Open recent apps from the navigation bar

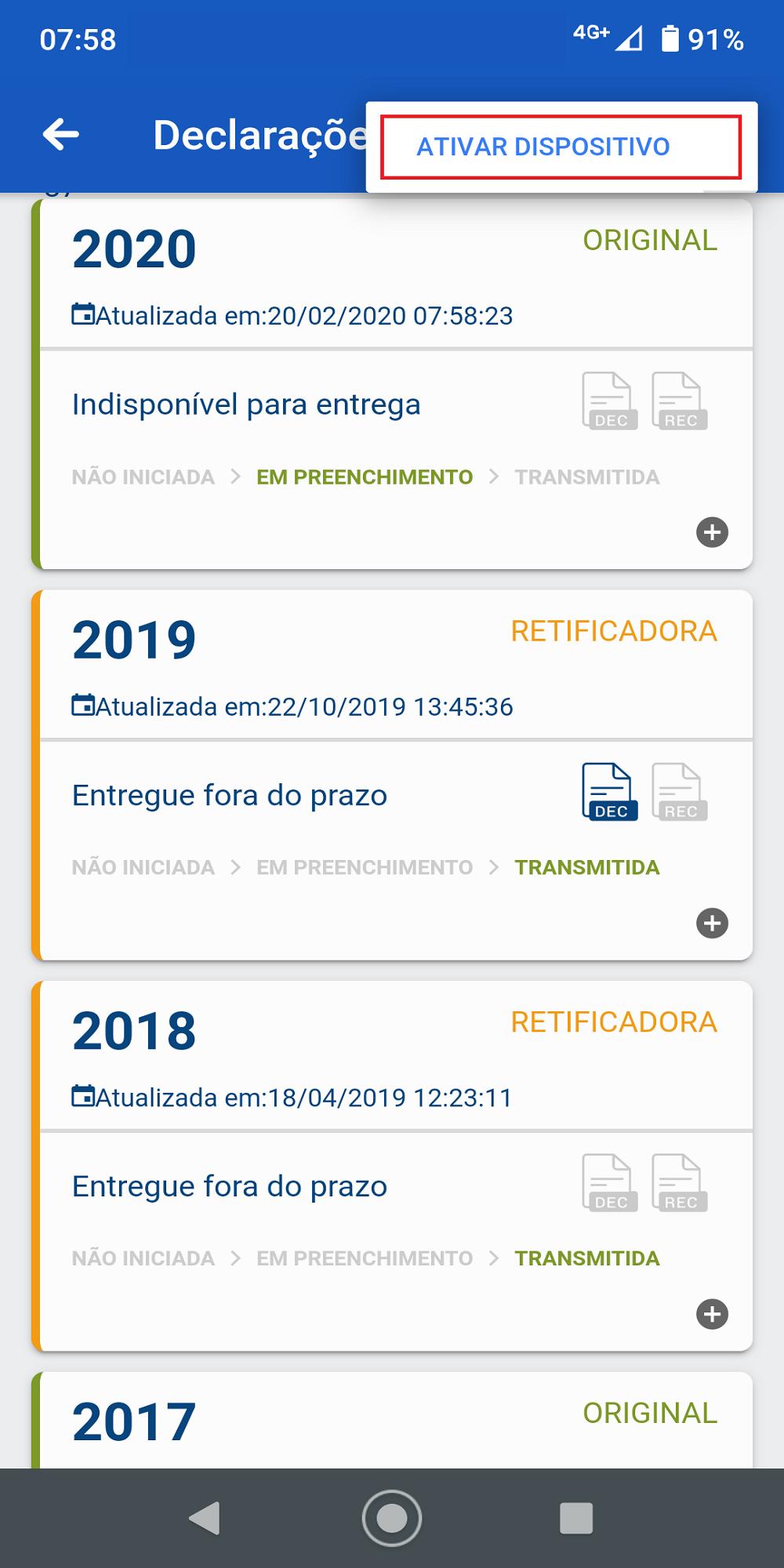point(576,1519)
